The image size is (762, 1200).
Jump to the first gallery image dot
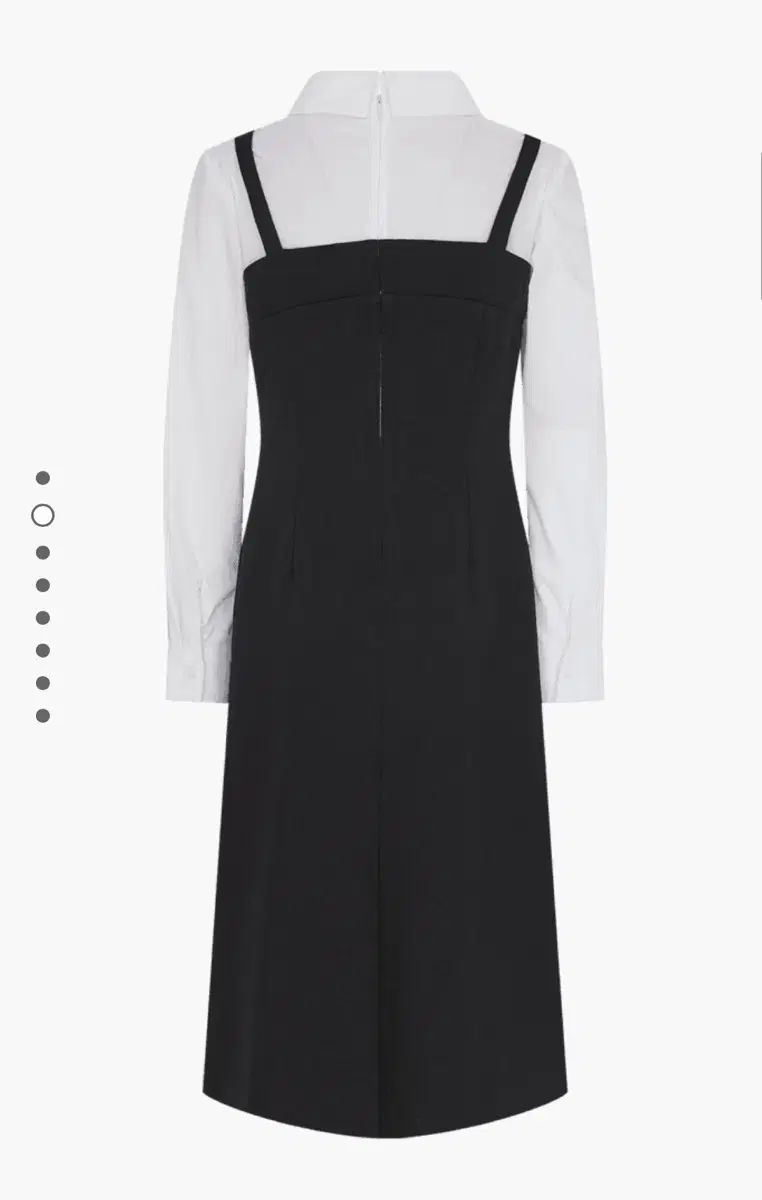(43, 478)
